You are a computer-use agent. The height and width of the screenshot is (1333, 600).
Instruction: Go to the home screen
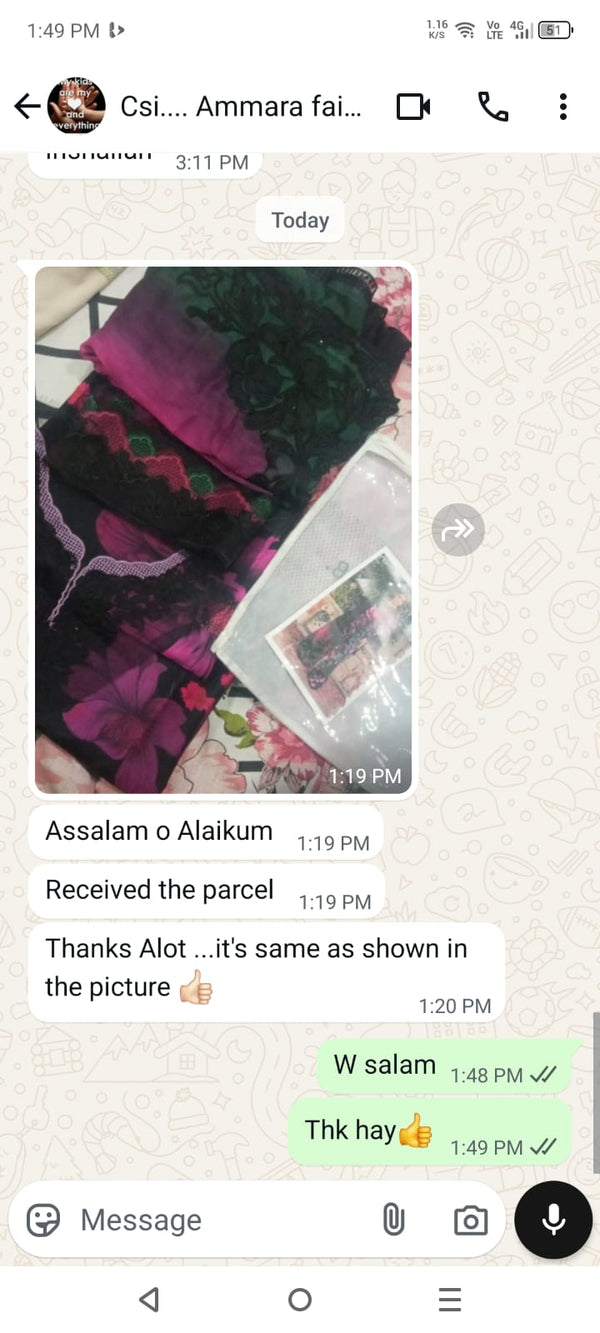(299, 1299)
